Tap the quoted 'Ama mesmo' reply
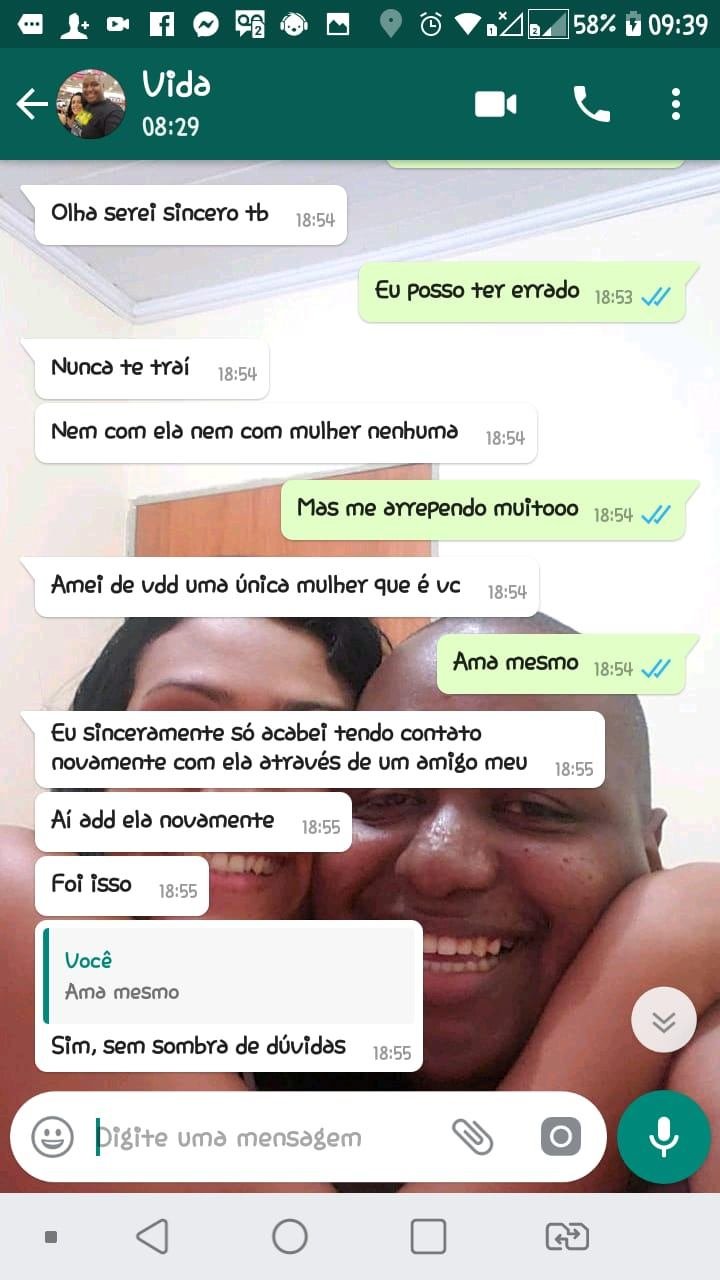 point(228,976)
